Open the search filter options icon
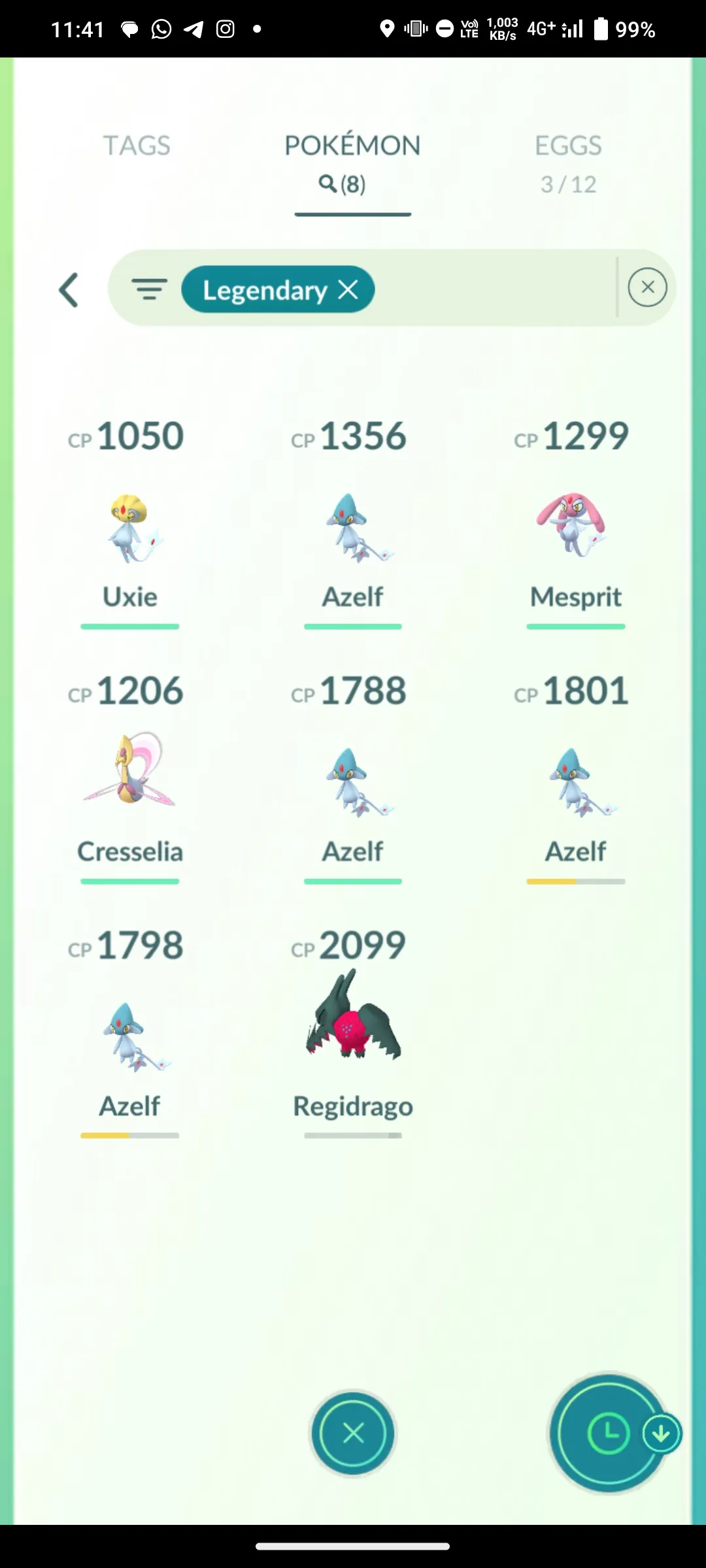 click(x=149, y=288)
